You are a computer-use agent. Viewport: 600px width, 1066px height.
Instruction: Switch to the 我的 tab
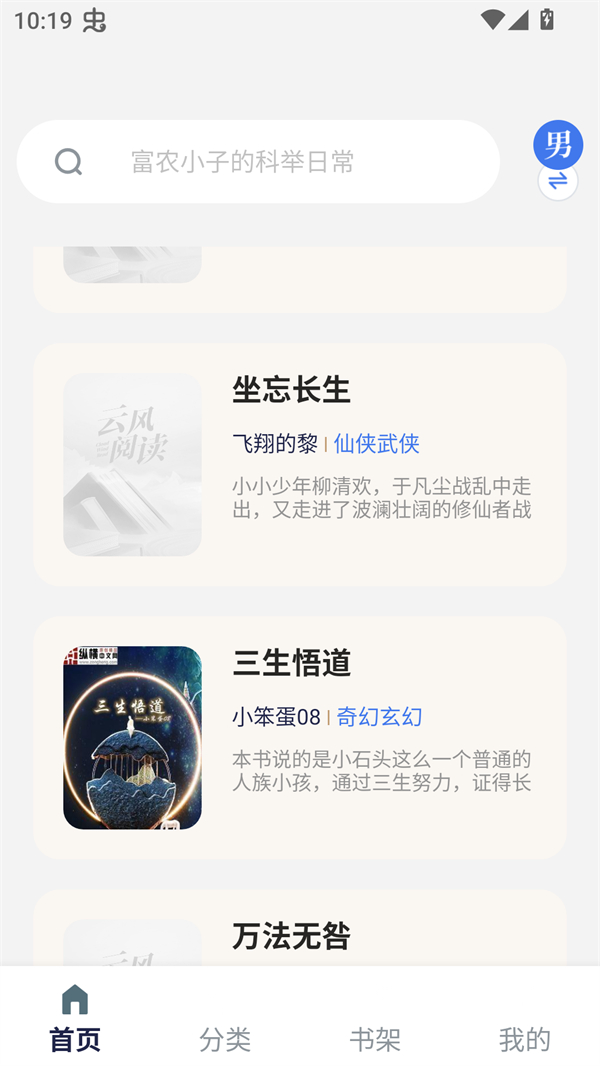coord(525,1038)
